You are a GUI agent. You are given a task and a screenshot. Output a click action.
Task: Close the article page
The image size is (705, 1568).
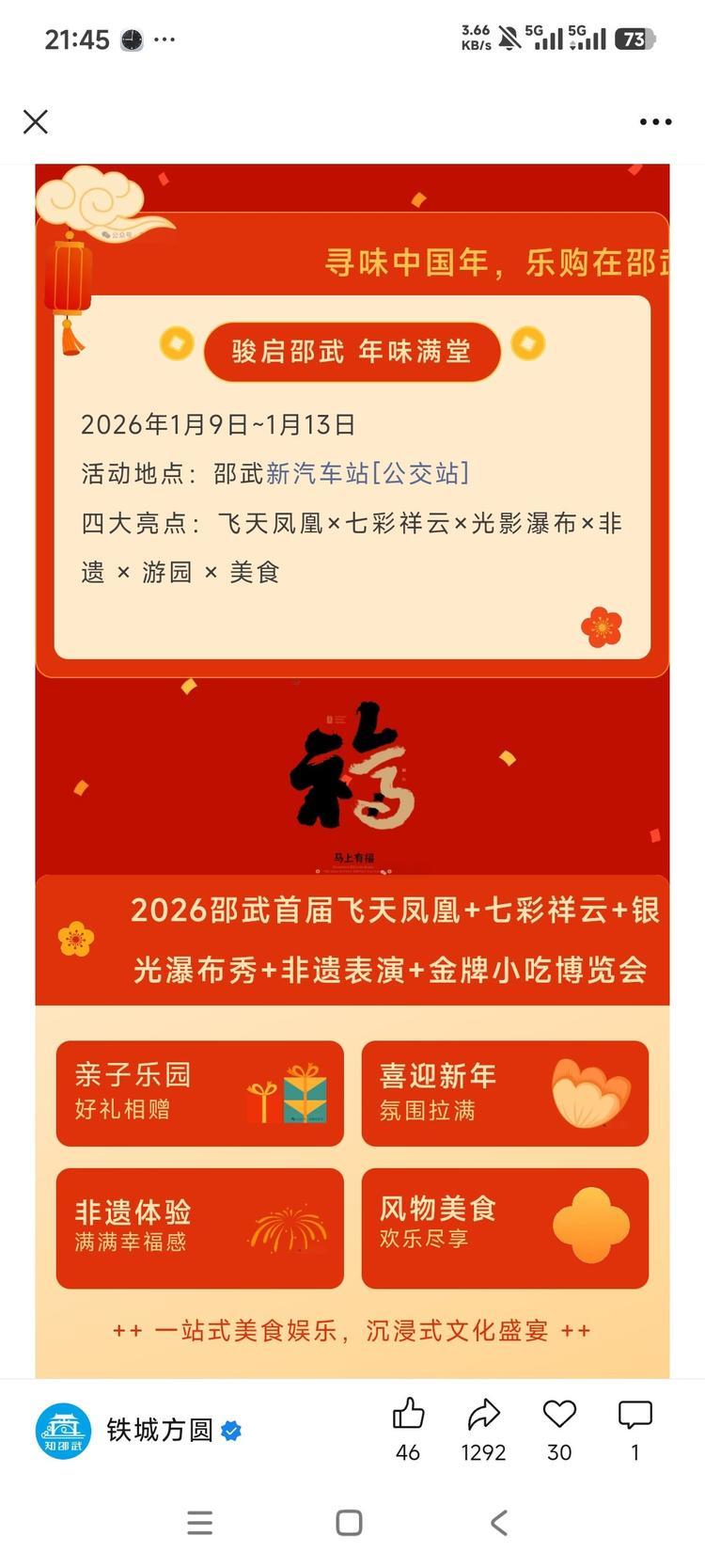tap(36, 122)
